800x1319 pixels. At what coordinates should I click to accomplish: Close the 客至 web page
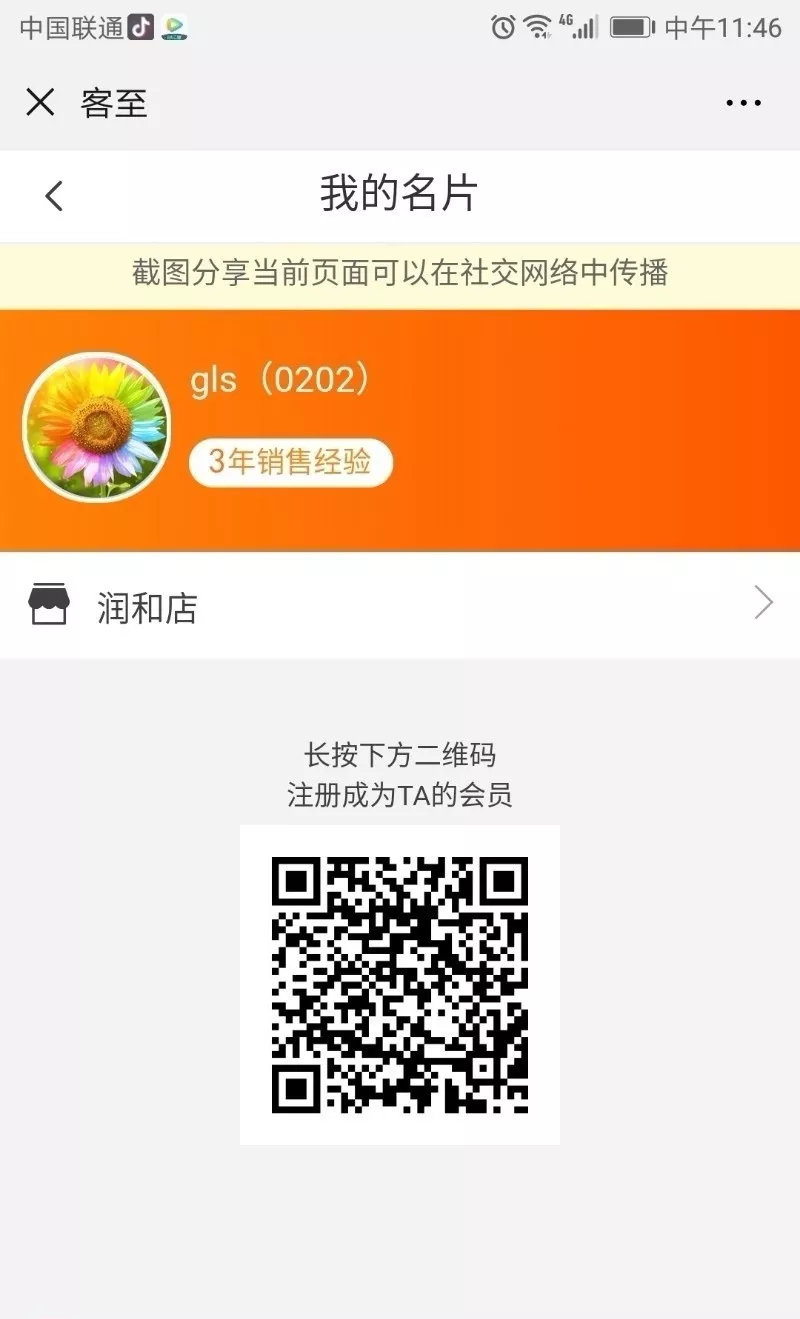pyautogui.click(x=40, y=102)
